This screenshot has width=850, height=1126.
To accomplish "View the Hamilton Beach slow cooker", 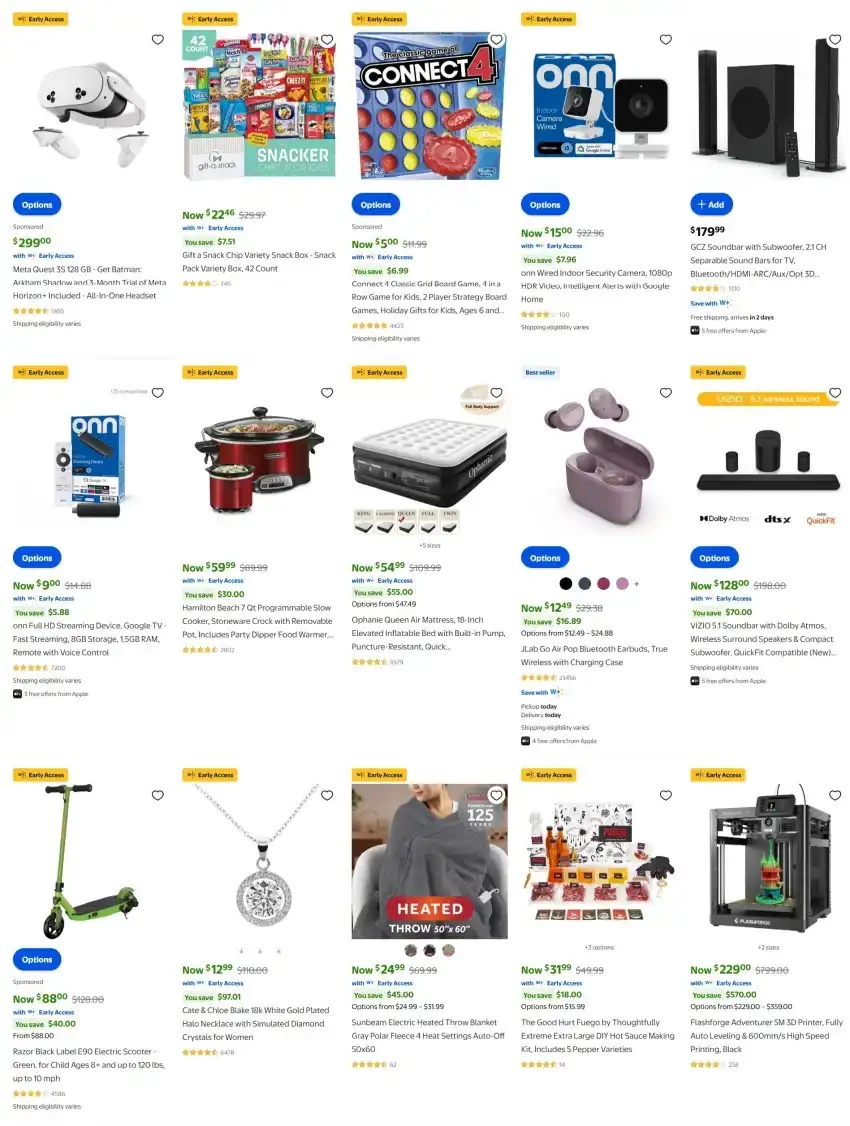I will [258, 620].
